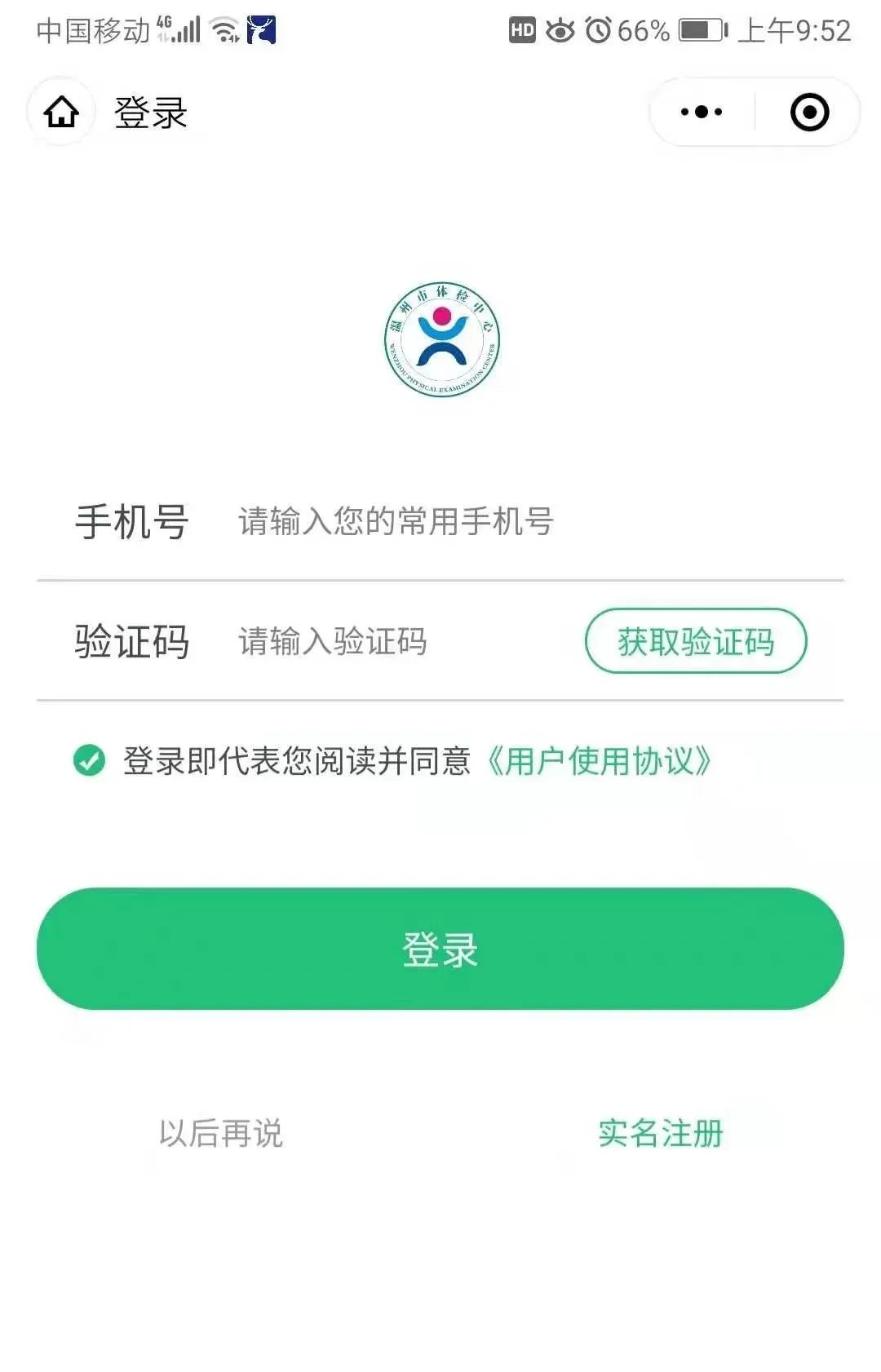881x1372 pixels.
Task: Focus the 手机号 phone number field
Action: coord(522,521)
